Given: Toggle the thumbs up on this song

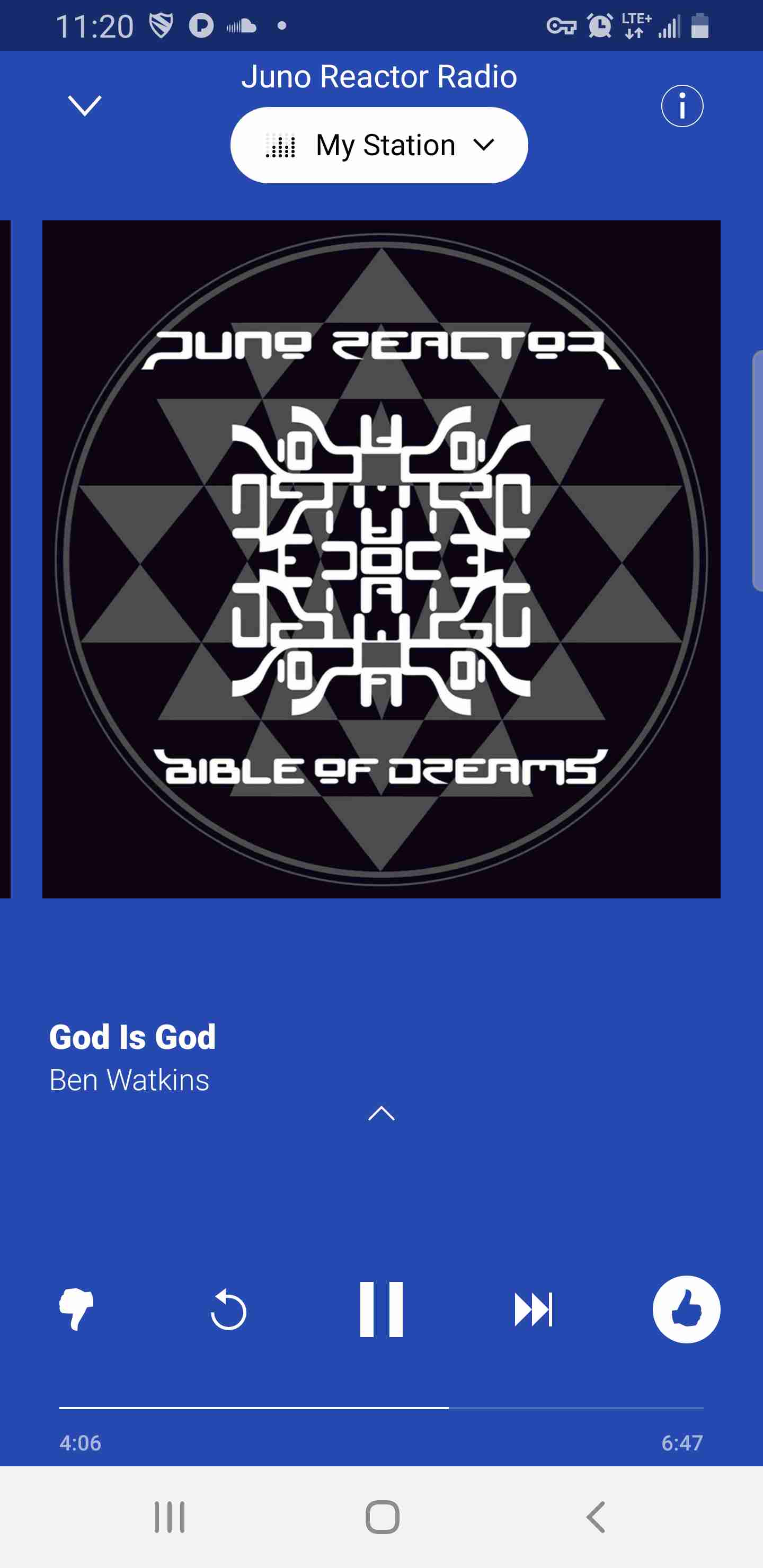Looking at the screenshot, I should [686, 1309].
